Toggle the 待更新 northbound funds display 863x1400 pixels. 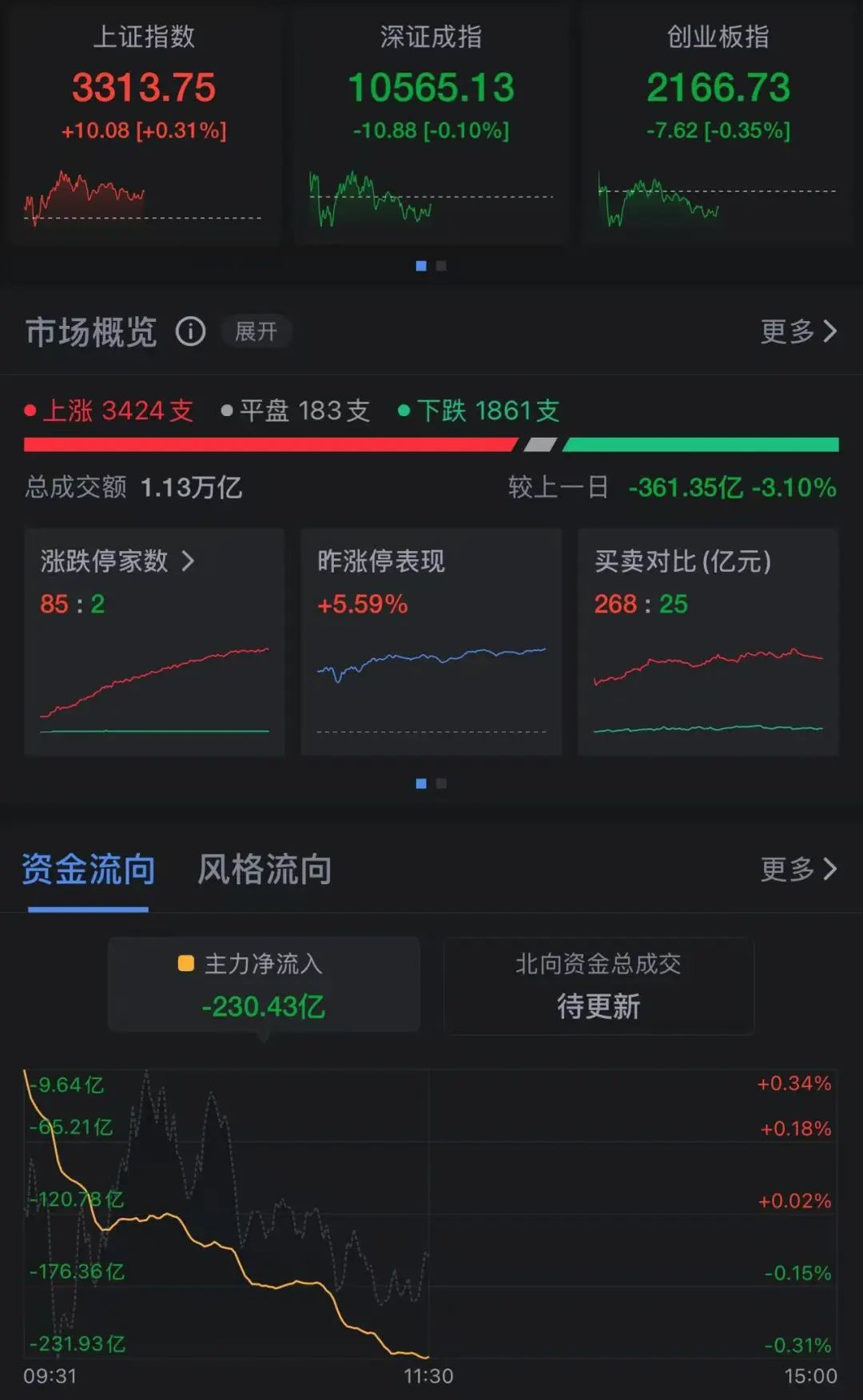pos(599,1008)
